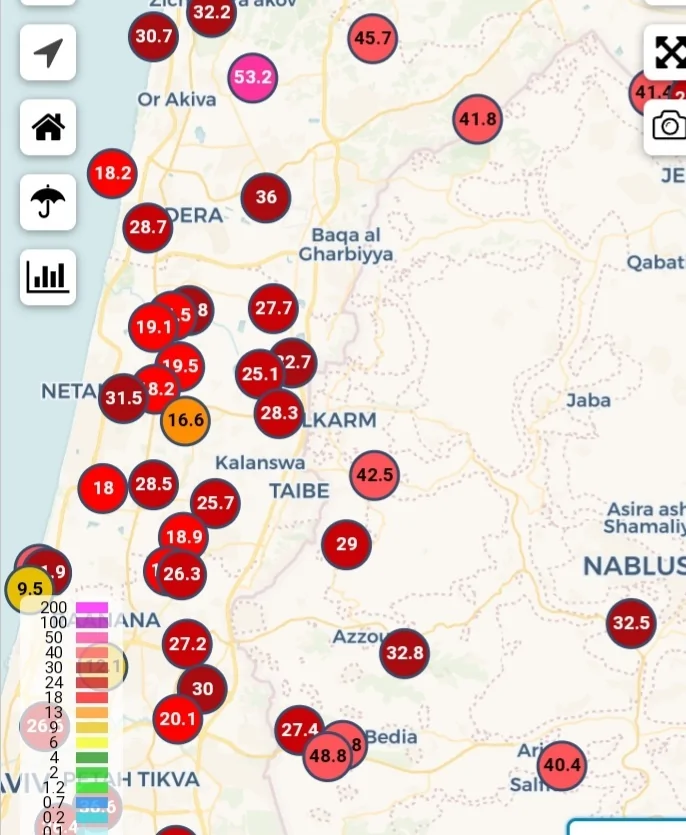686x835 pixels.
Task: Select the 45.7 station marker
Action: point(373,39)
